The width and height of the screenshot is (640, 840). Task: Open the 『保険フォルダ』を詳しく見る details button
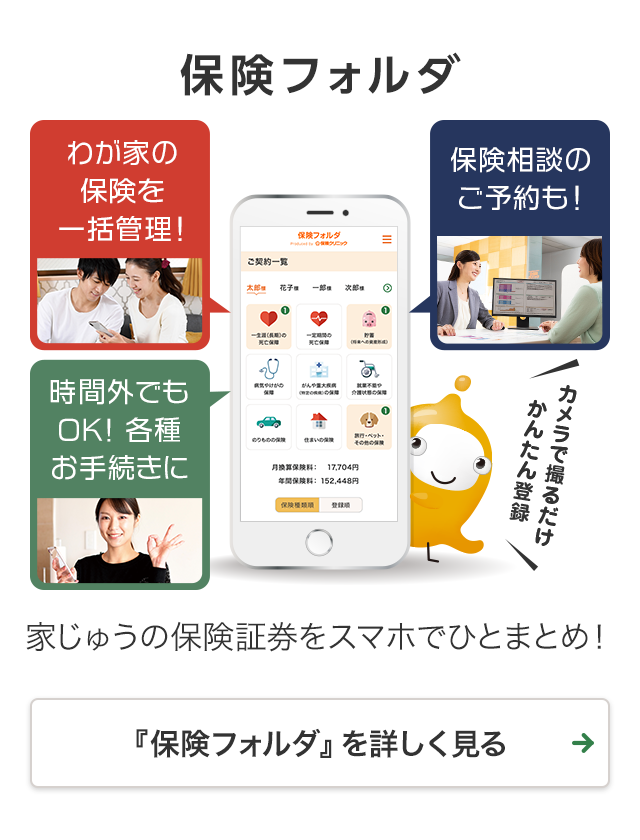pos(320,743)
